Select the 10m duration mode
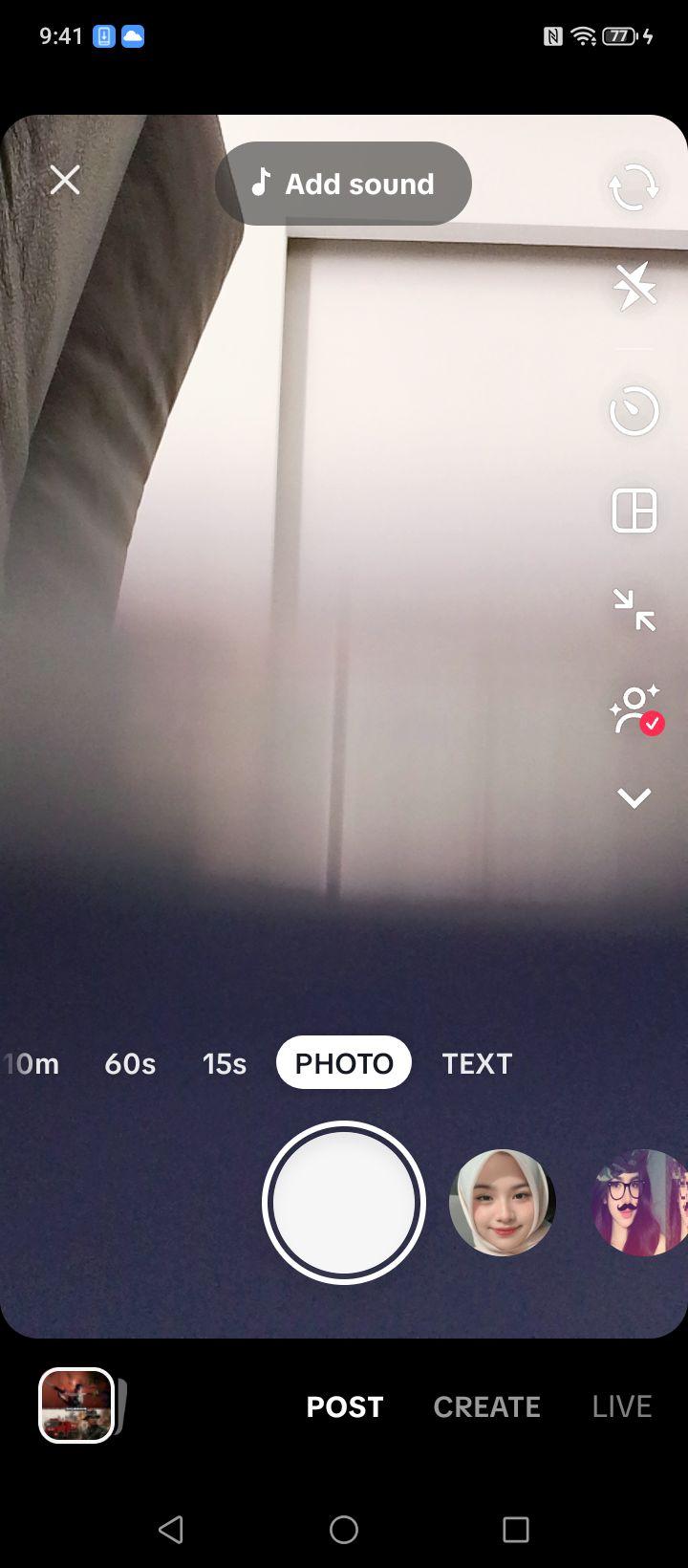The height and width of the screenshot is (1568, 688). click(x=32, y=1063)
